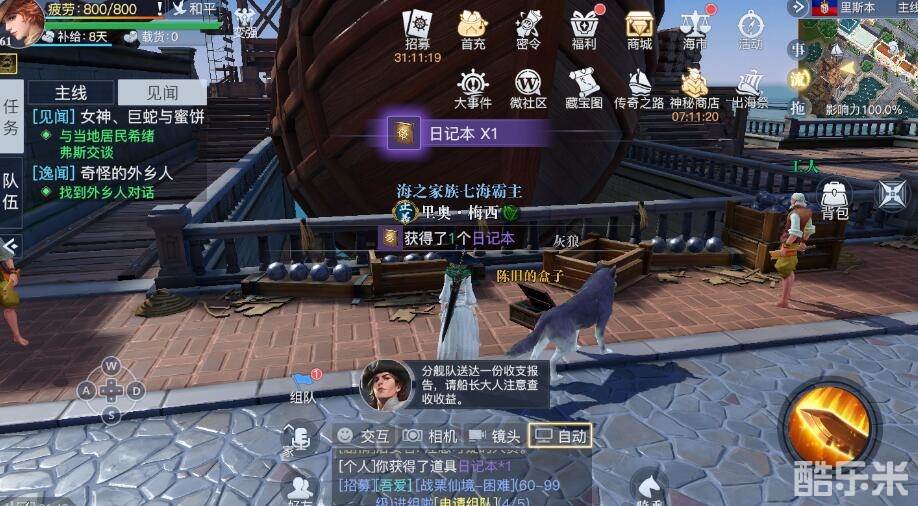Image resolution: width=918 pixels, height=506 pixels.
Task: Open the 相机 camera mode
Action: (x=430, y=435)
